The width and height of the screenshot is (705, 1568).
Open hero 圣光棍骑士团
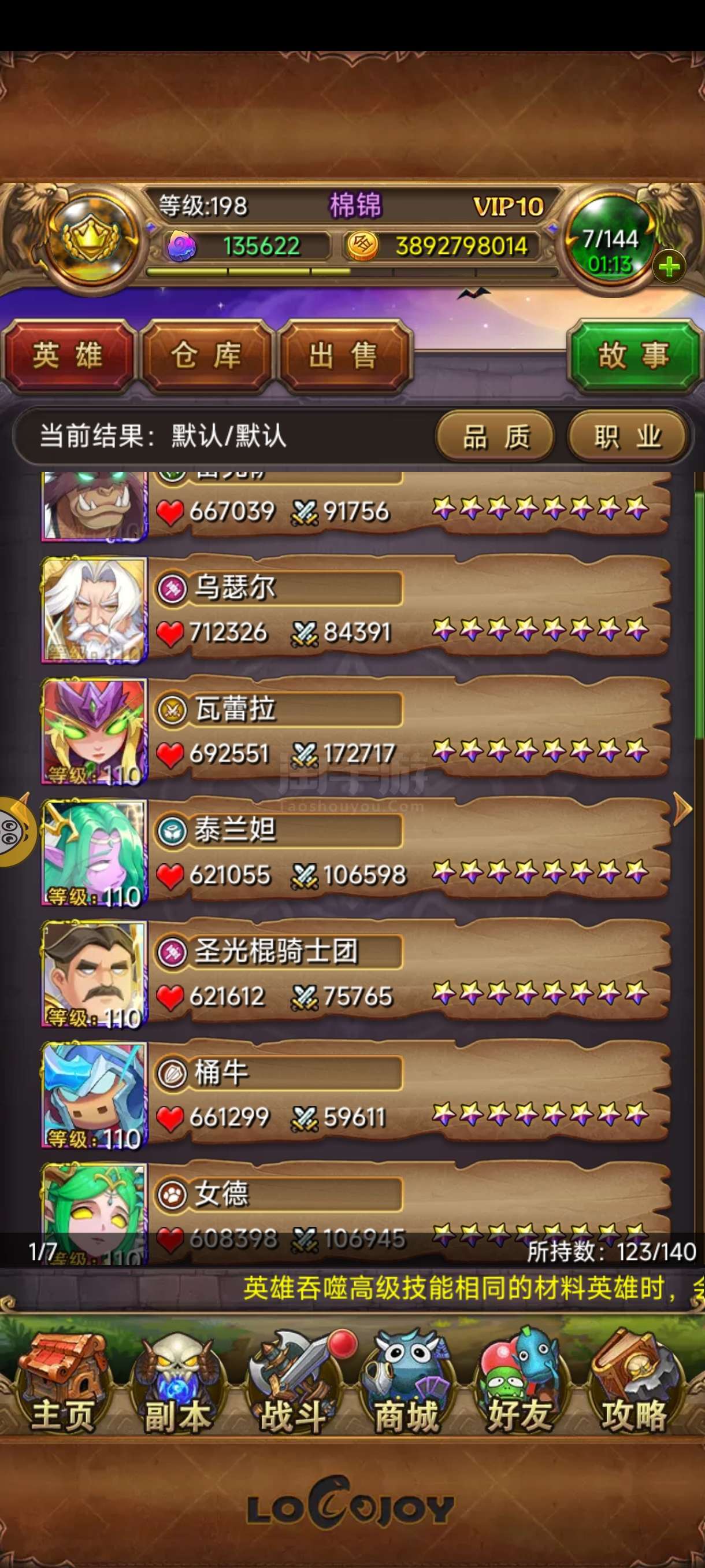coord(356,974)
